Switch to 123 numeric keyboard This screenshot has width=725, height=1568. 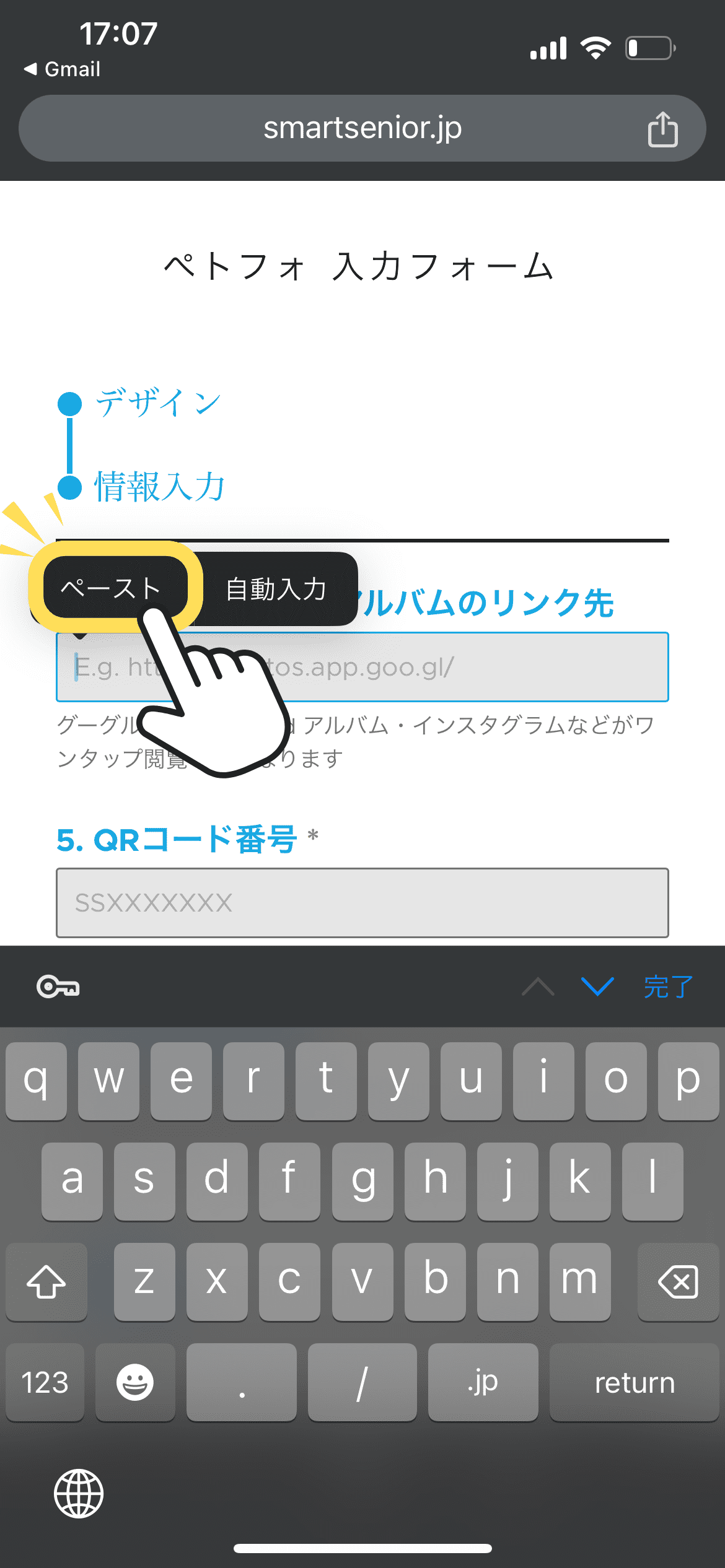click(45, 1382)
